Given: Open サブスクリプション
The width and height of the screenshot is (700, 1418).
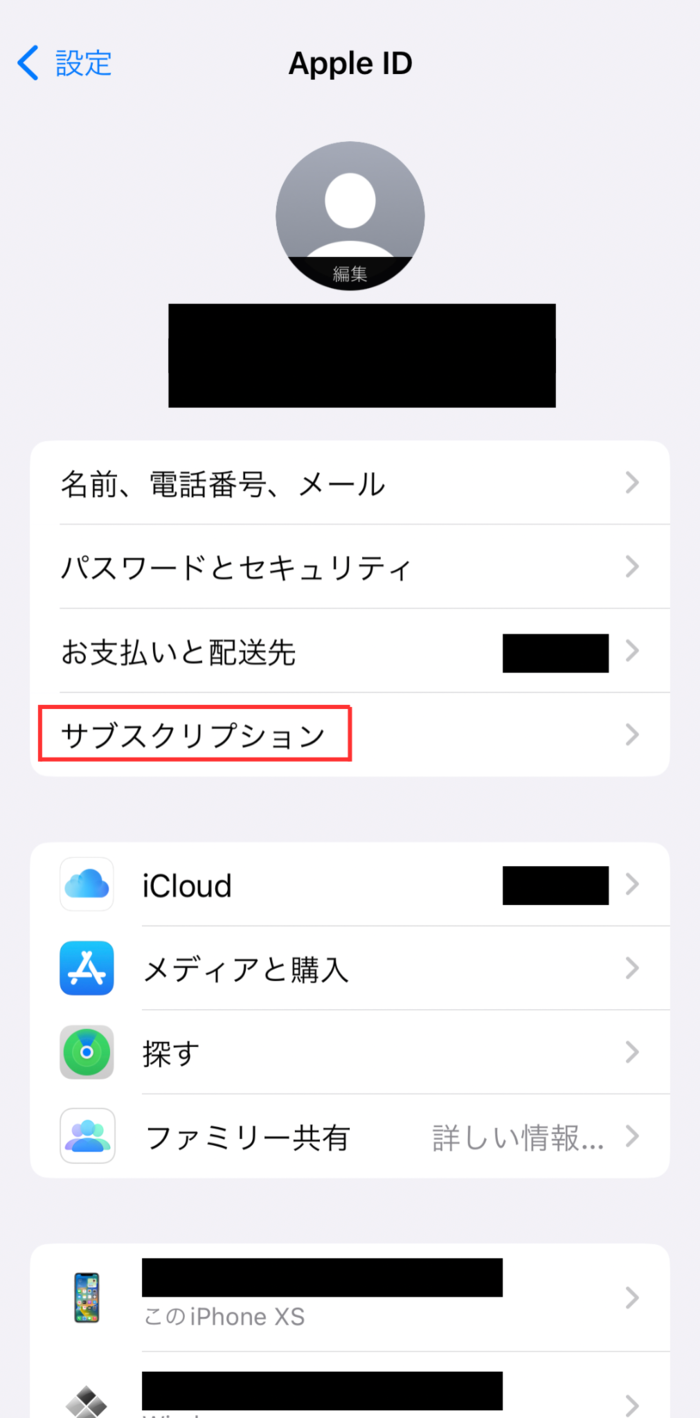Looking at the screenshot, I should 349,736.
